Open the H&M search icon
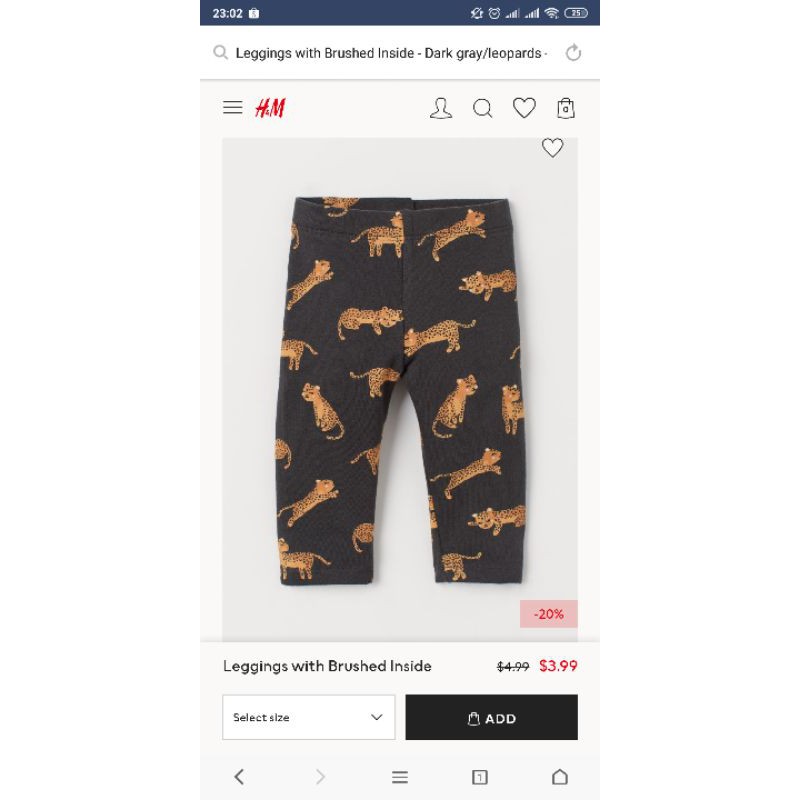The width and height of the screenshot is (800, 800). tap(483, 108)
